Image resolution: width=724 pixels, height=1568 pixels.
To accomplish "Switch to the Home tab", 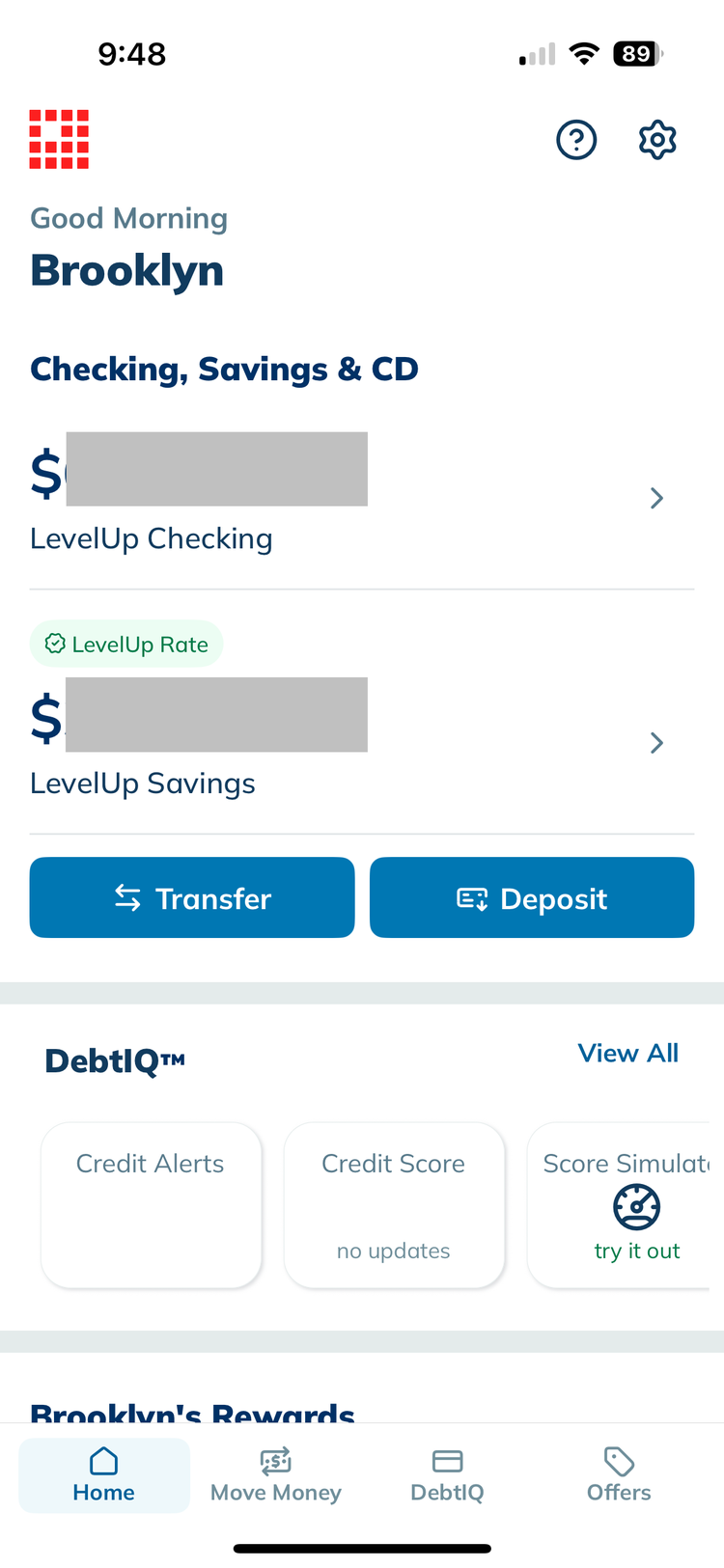I will (x=104, y=1475).
